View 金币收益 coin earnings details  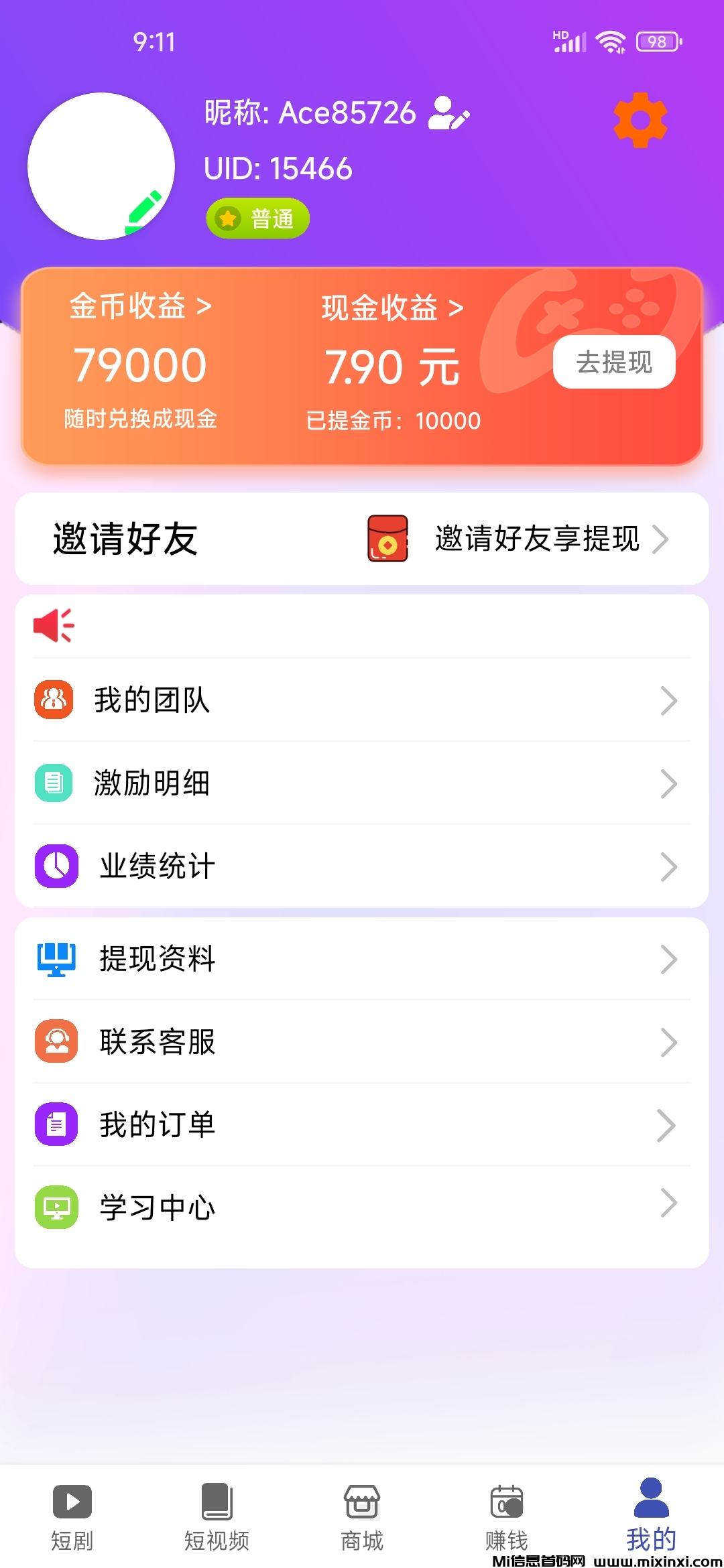tap(140, 306)
